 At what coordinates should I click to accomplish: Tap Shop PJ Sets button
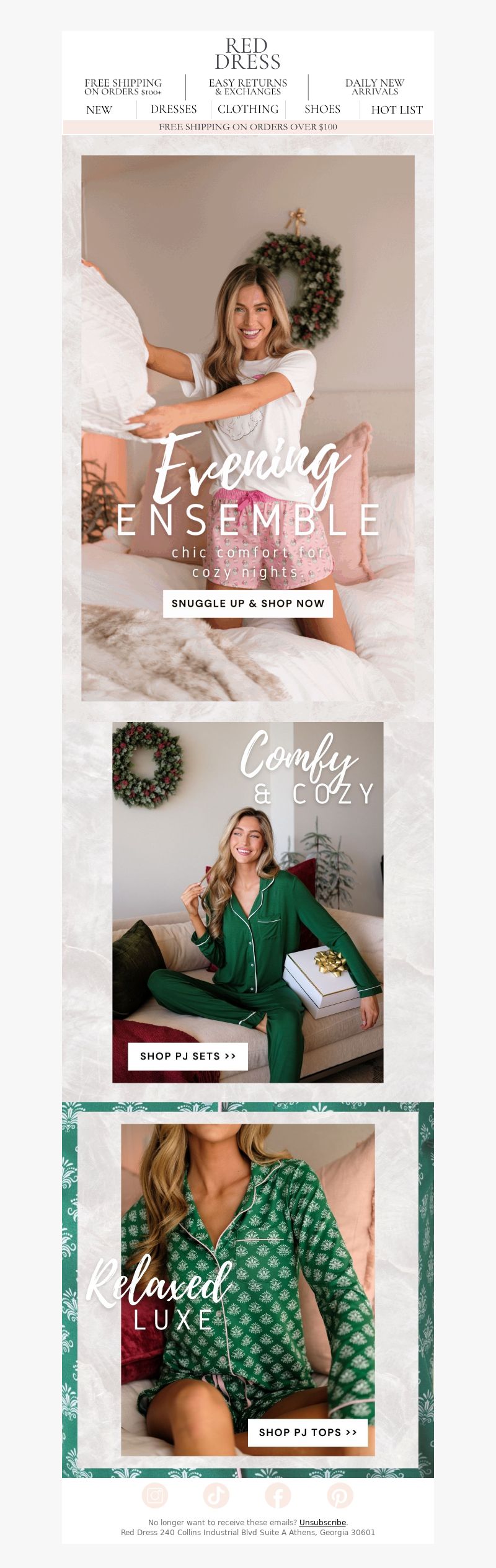pos(188,1056)
